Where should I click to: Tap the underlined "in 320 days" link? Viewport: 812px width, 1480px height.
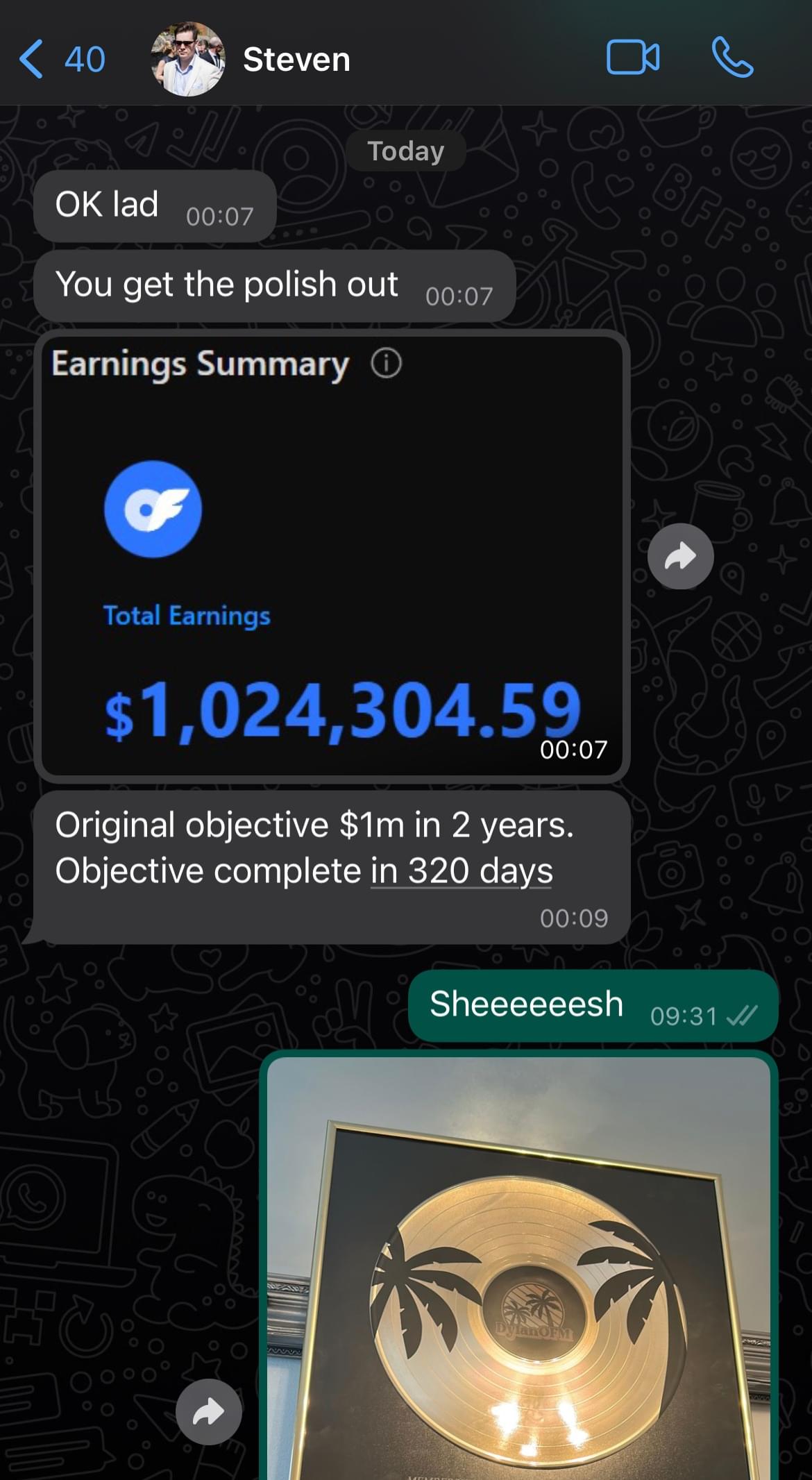coord(462,871)
